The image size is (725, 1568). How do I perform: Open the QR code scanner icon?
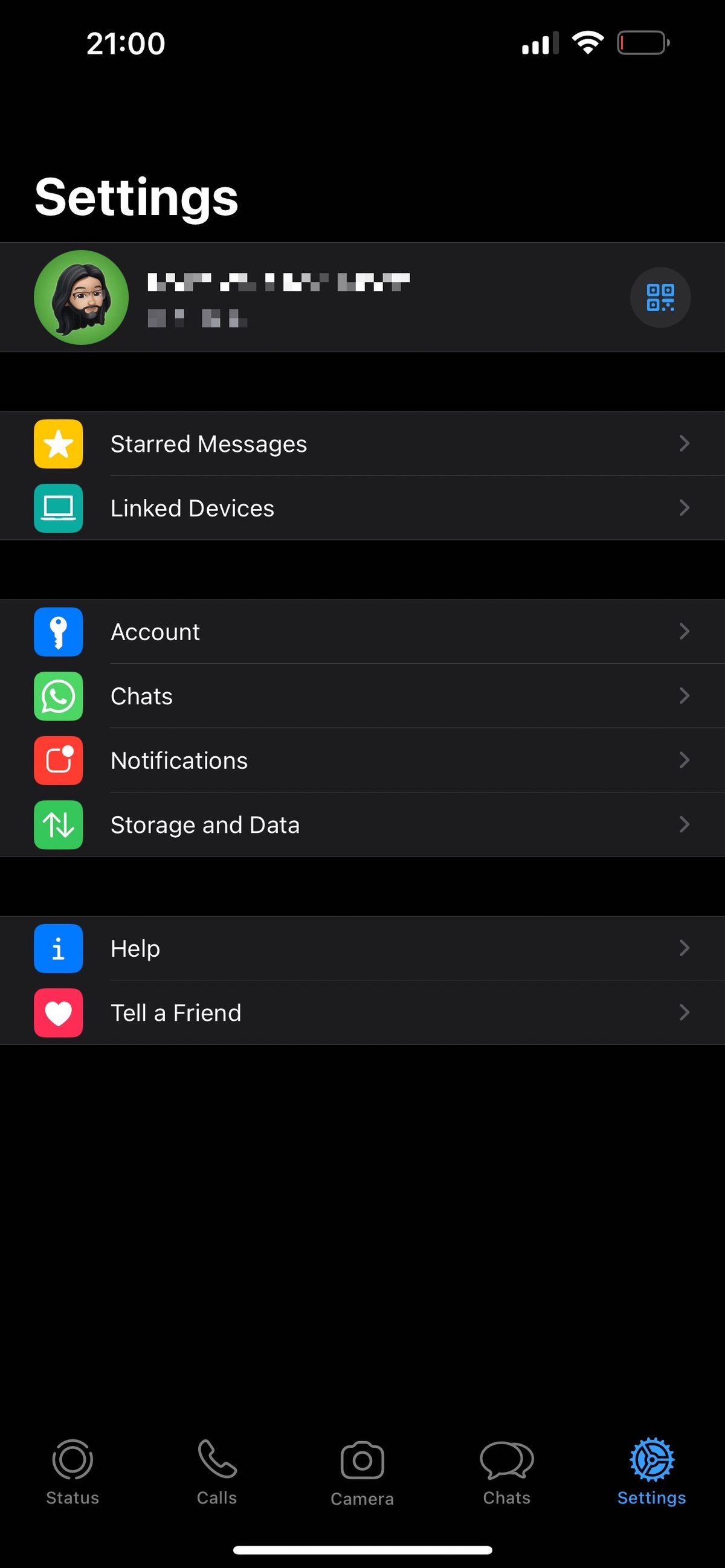click(660, 297)
